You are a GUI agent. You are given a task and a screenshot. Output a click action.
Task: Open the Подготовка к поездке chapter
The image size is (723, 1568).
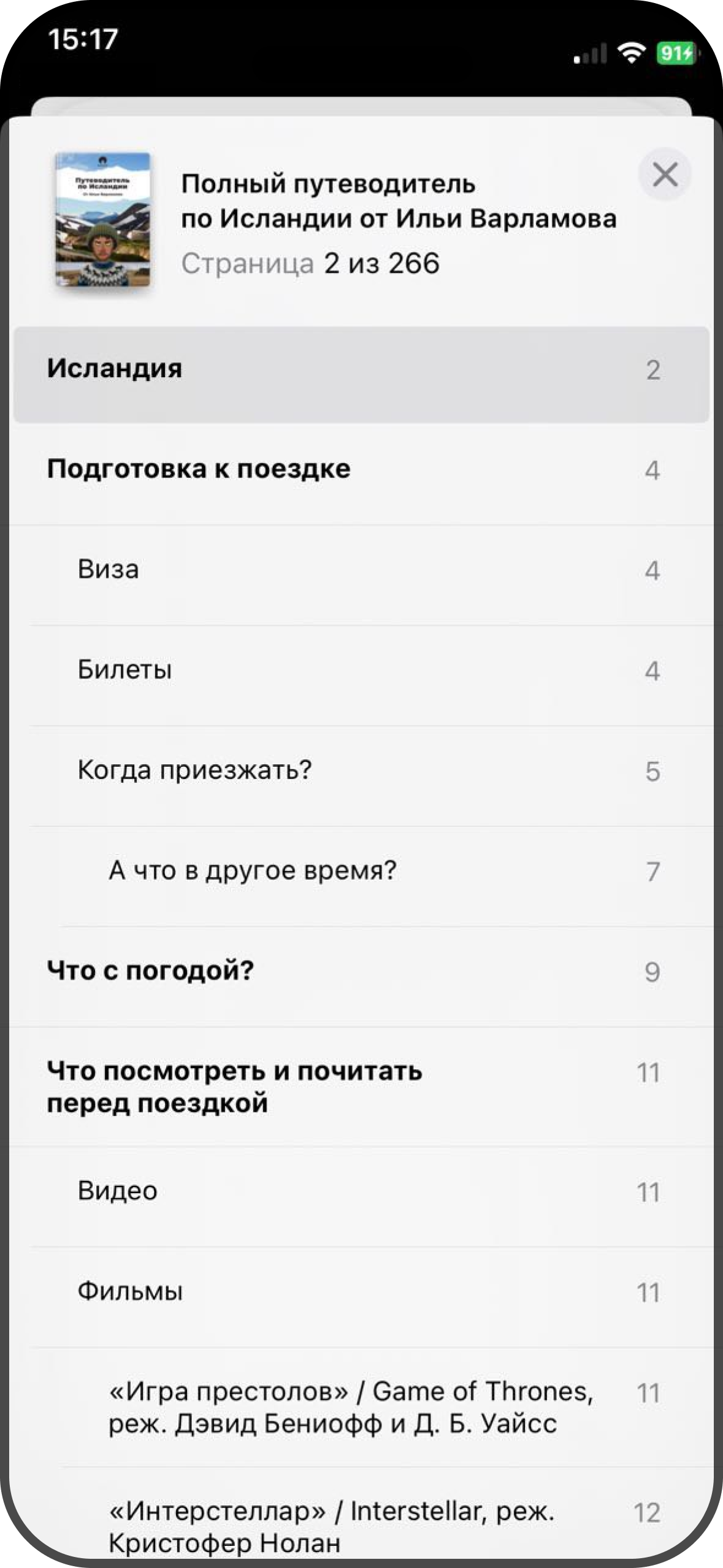[361, 469]
